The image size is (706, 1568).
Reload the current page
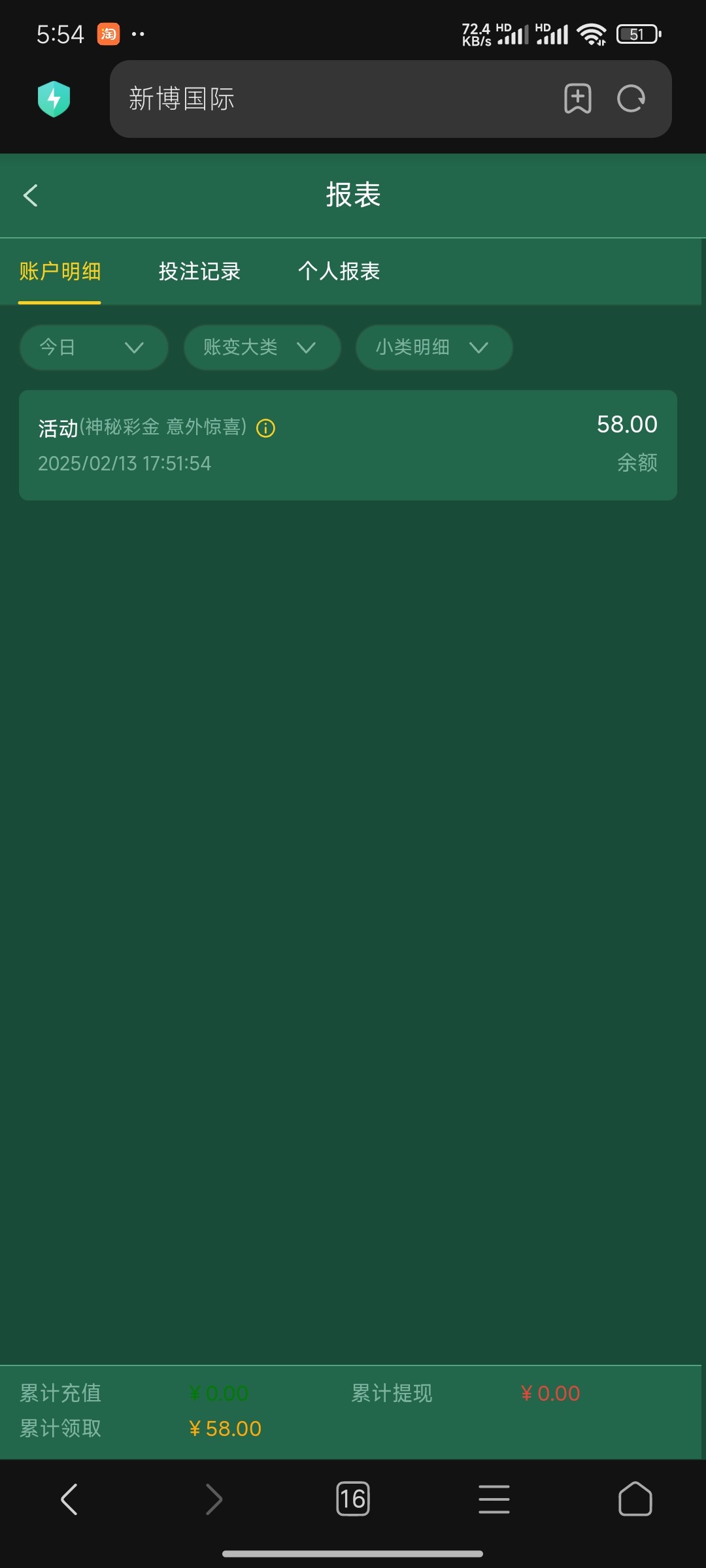click(x=631, y=99)
